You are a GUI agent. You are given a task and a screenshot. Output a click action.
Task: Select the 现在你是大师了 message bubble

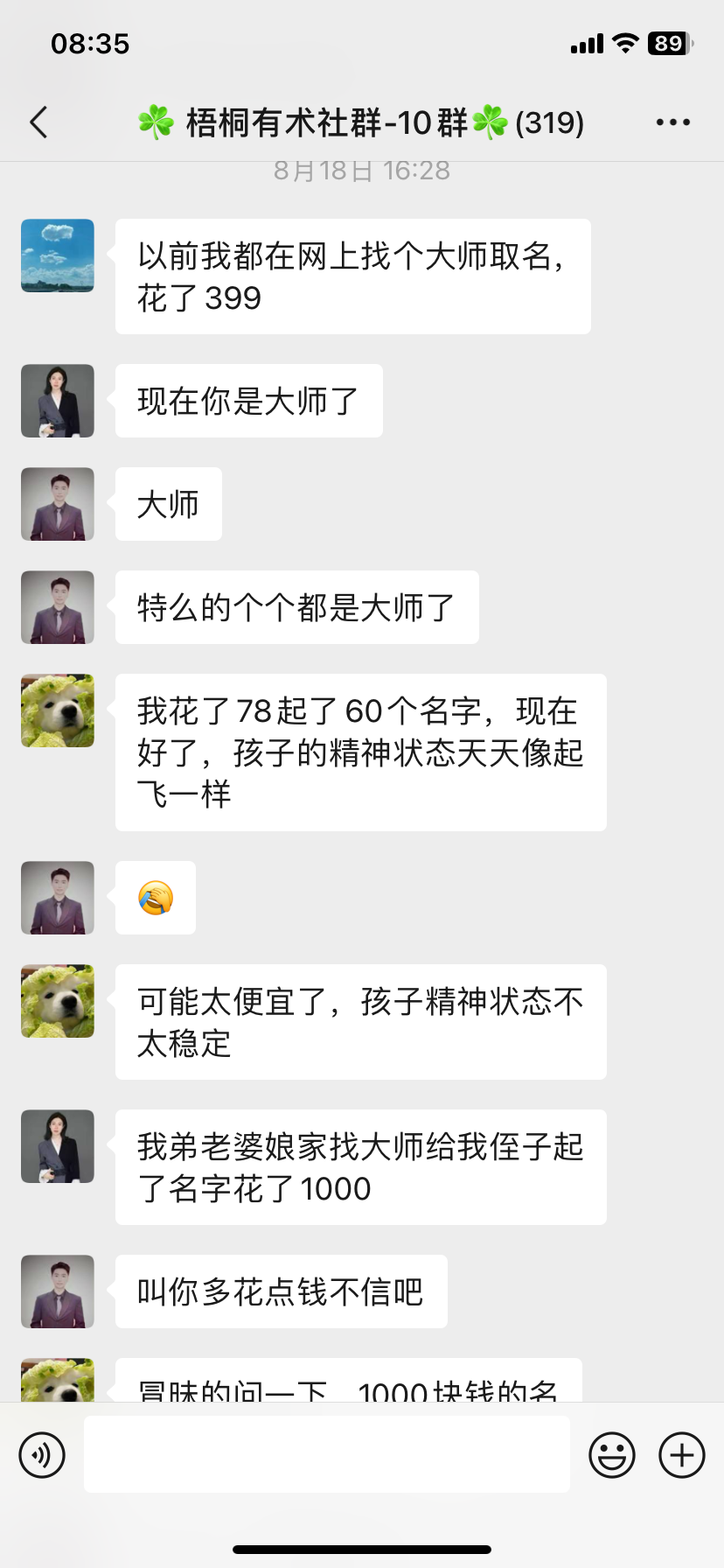pyautogui.click(x=248, y=401)
